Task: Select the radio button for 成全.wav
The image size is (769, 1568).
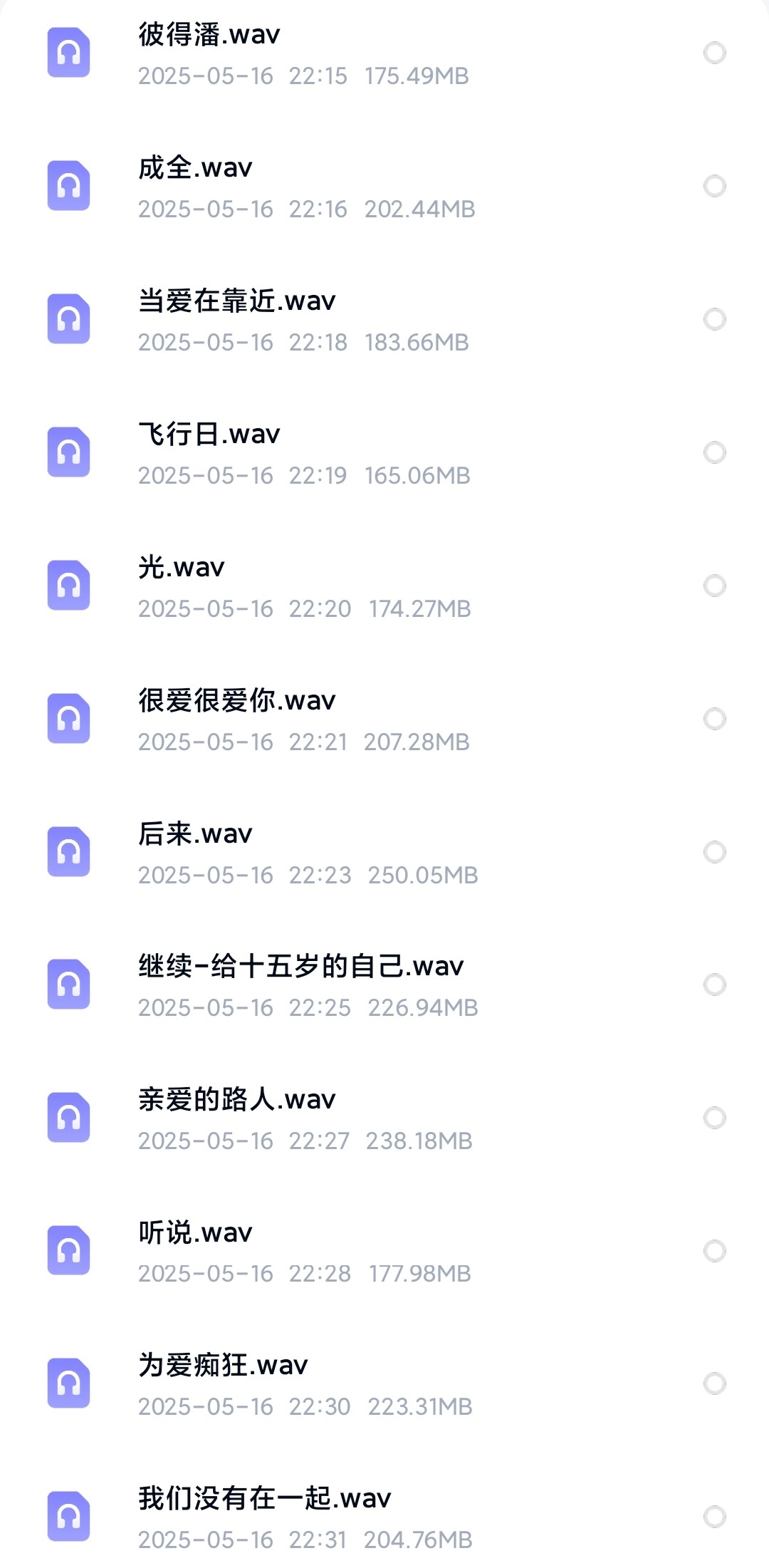Action: (714, 186)
